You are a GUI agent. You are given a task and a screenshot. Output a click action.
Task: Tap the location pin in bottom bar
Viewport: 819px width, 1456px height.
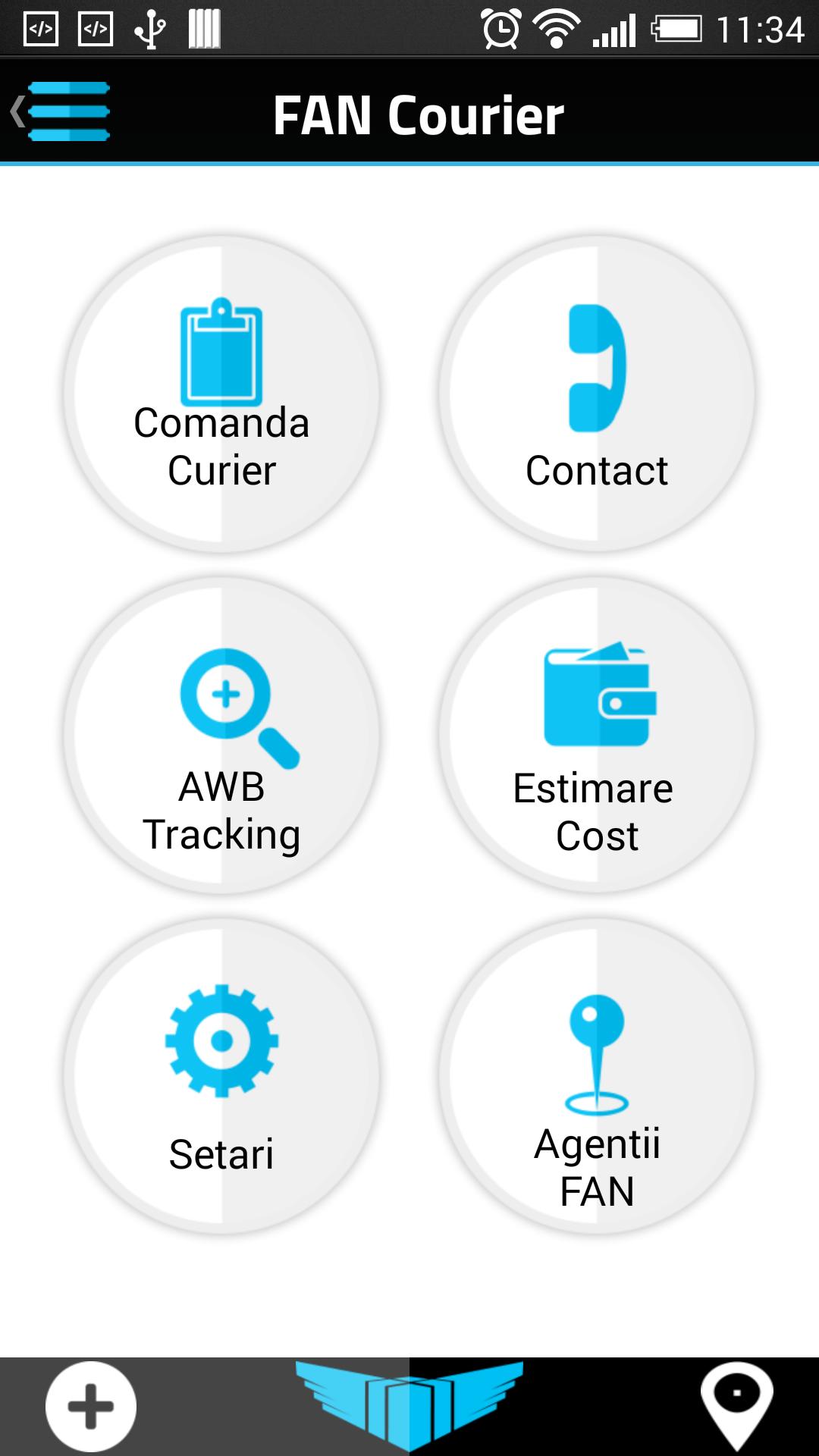point(736,1405)
